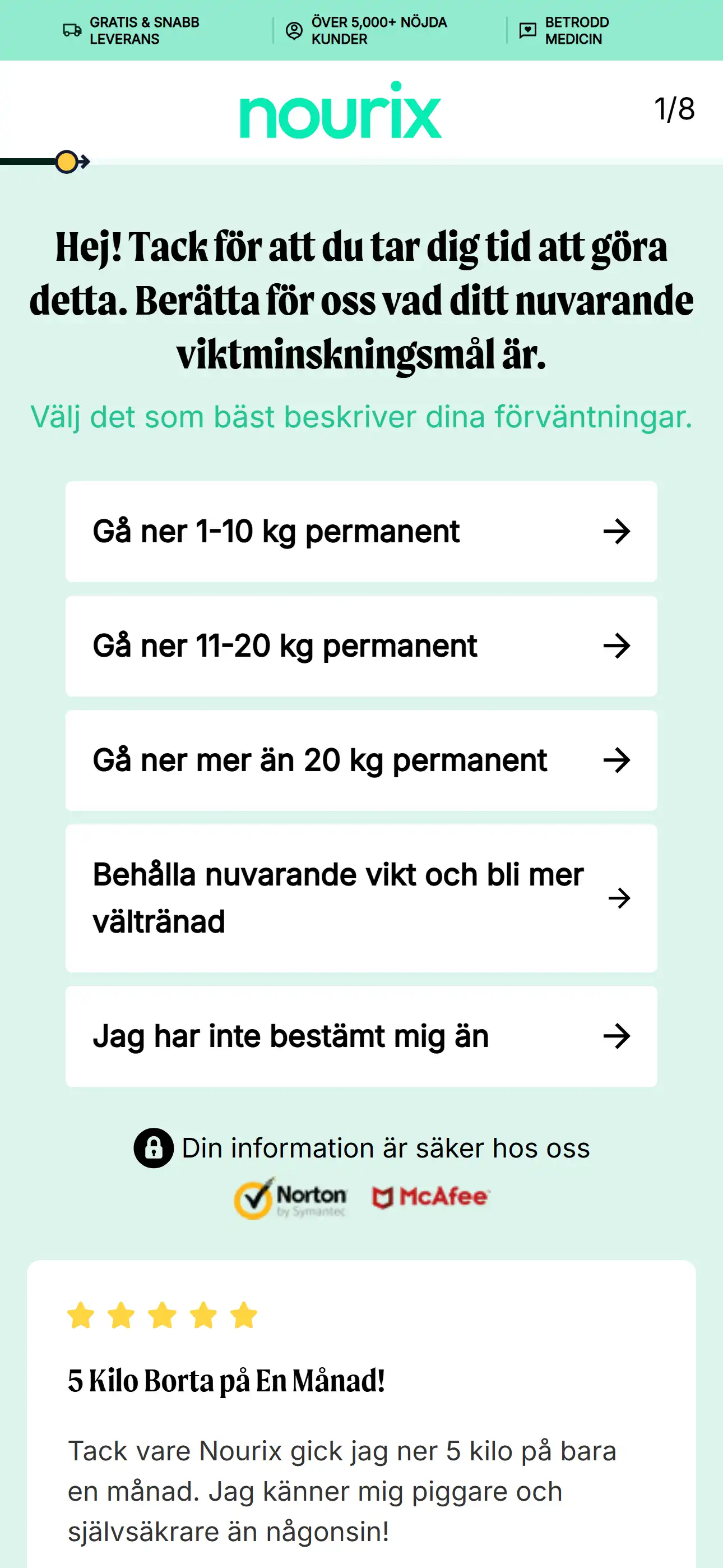The image size is (723, 1568).
Task: Tap 'Jag har inte bestämt mig än'
Action: coord(361,1036)
